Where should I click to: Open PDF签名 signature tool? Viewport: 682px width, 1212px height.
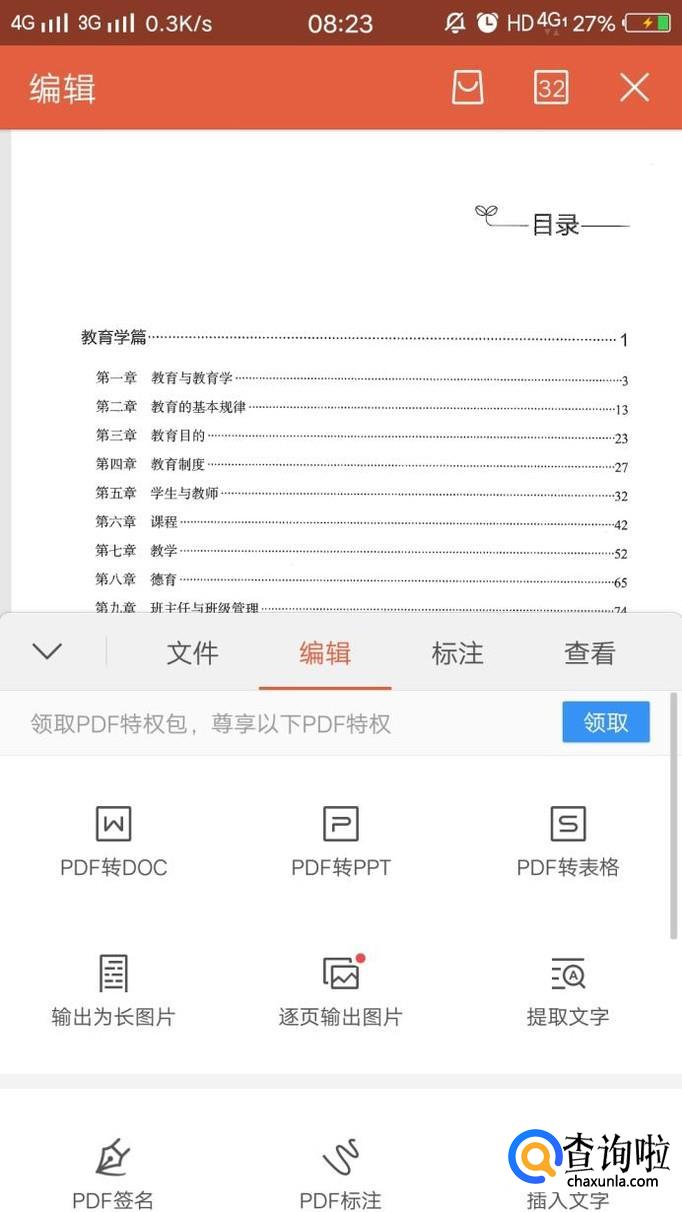pyautogui.click(x=113, y=1172)
